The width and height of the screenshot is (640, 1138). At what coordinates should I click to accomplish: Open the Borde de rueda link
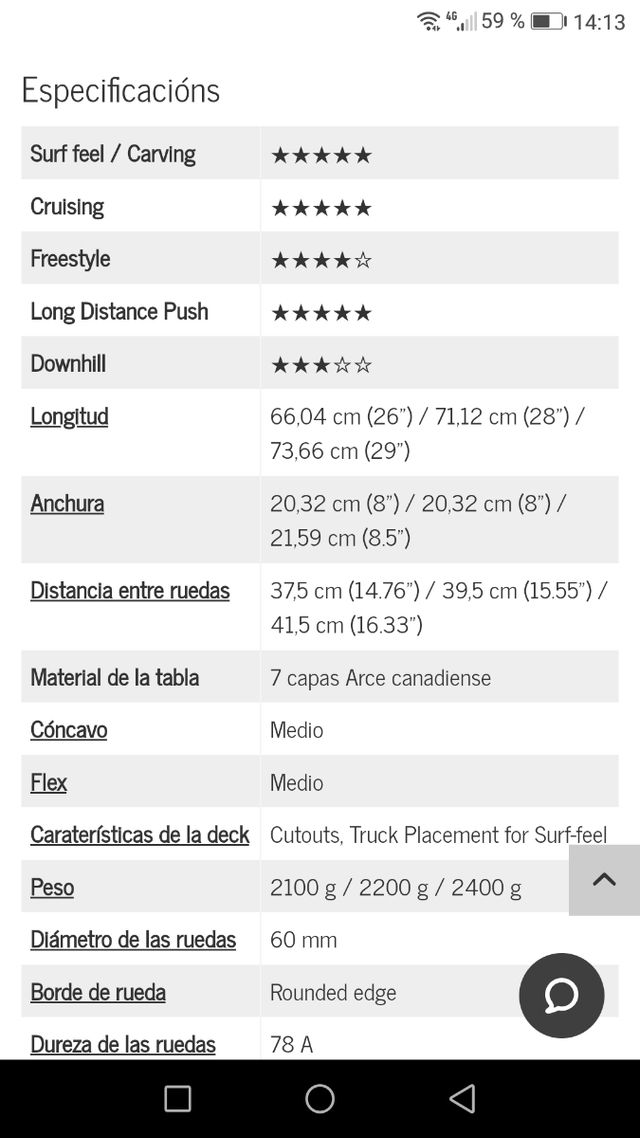click(98, 992)
